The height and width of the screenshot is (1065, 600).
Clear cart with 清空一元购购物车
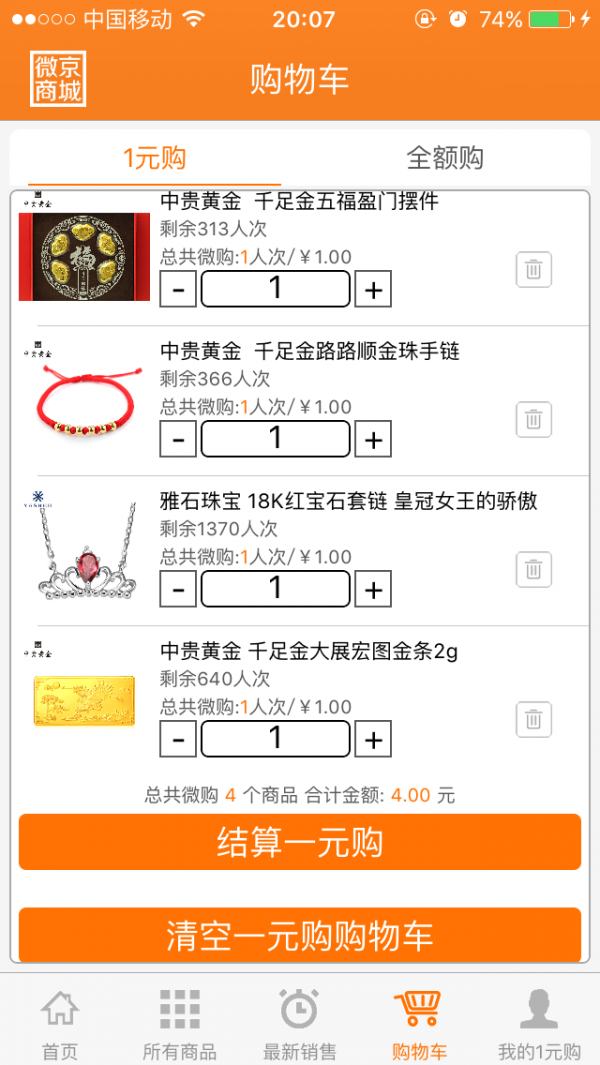300,934
